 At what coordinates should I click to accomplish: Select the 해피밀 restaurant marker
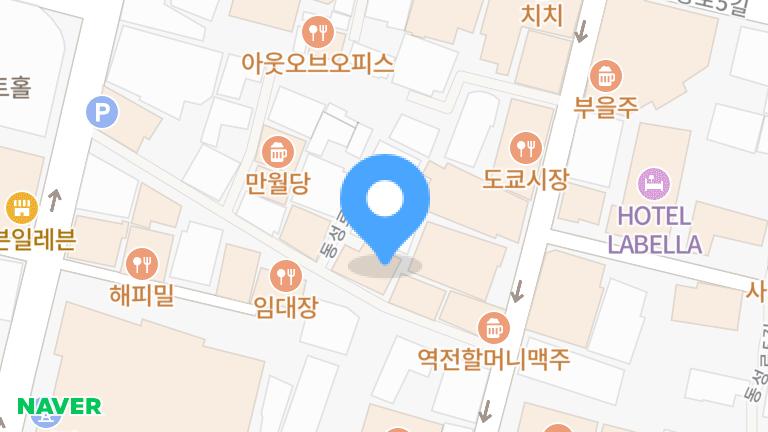143,264
